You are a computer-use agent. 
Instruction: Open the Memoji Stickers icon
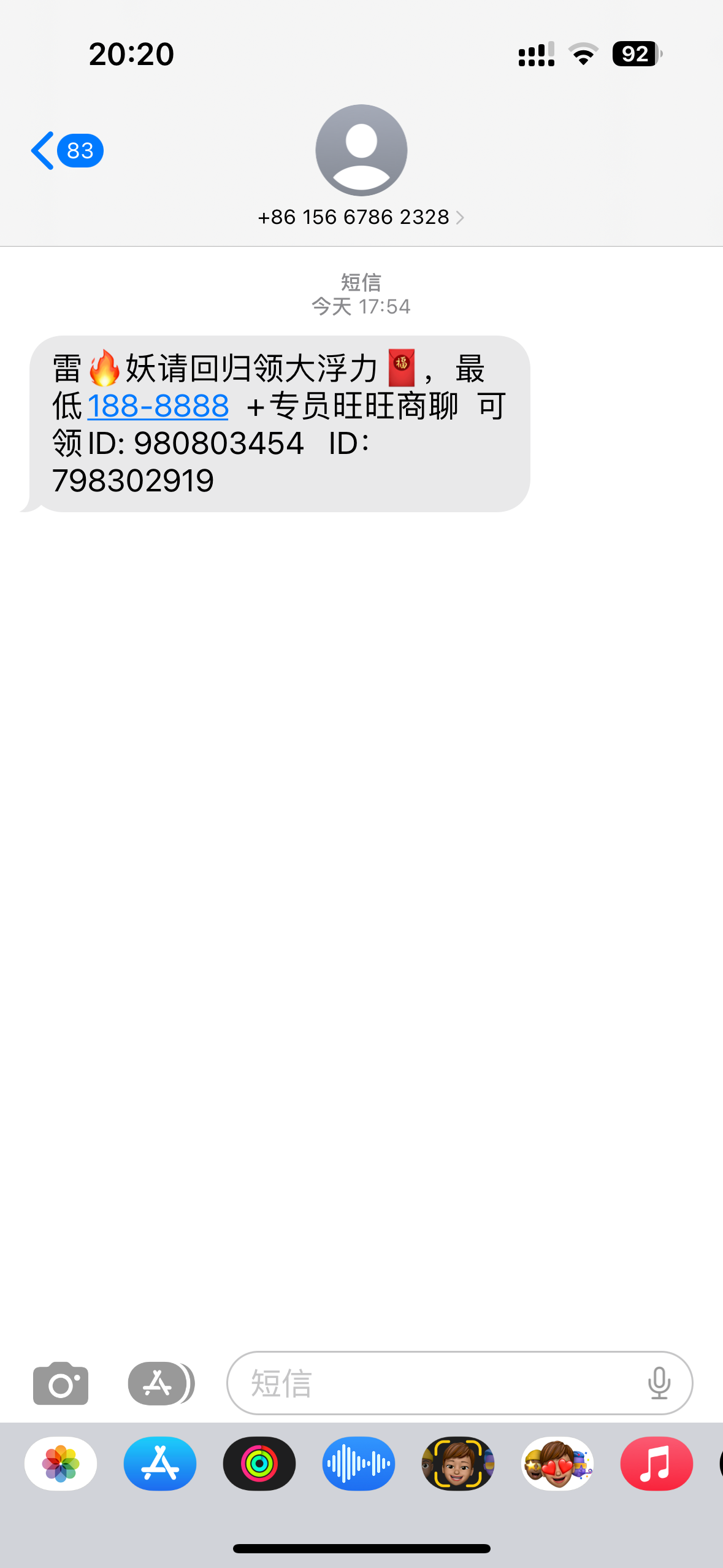click(x=557, y=1463)
